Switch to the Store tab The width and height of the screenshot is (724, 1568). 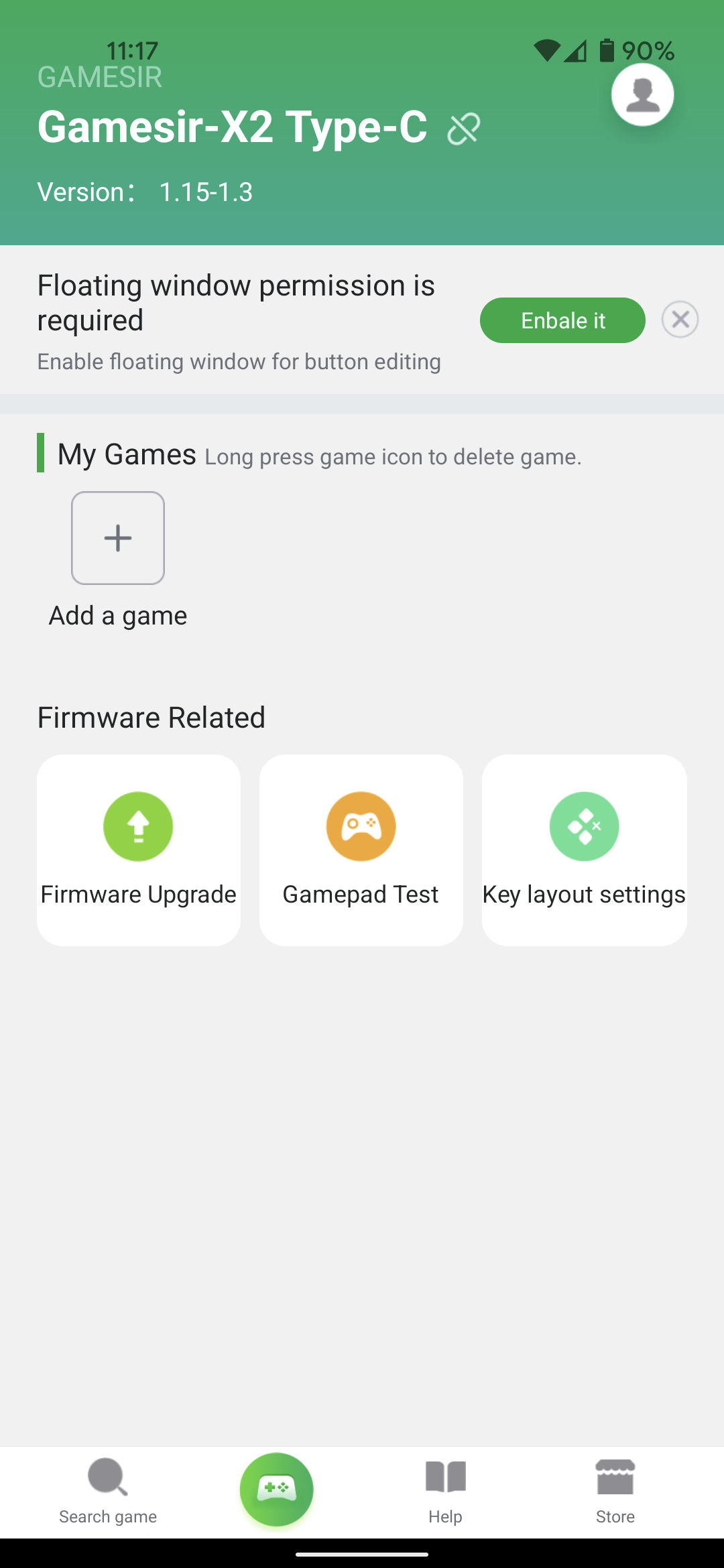(615, 1491)
